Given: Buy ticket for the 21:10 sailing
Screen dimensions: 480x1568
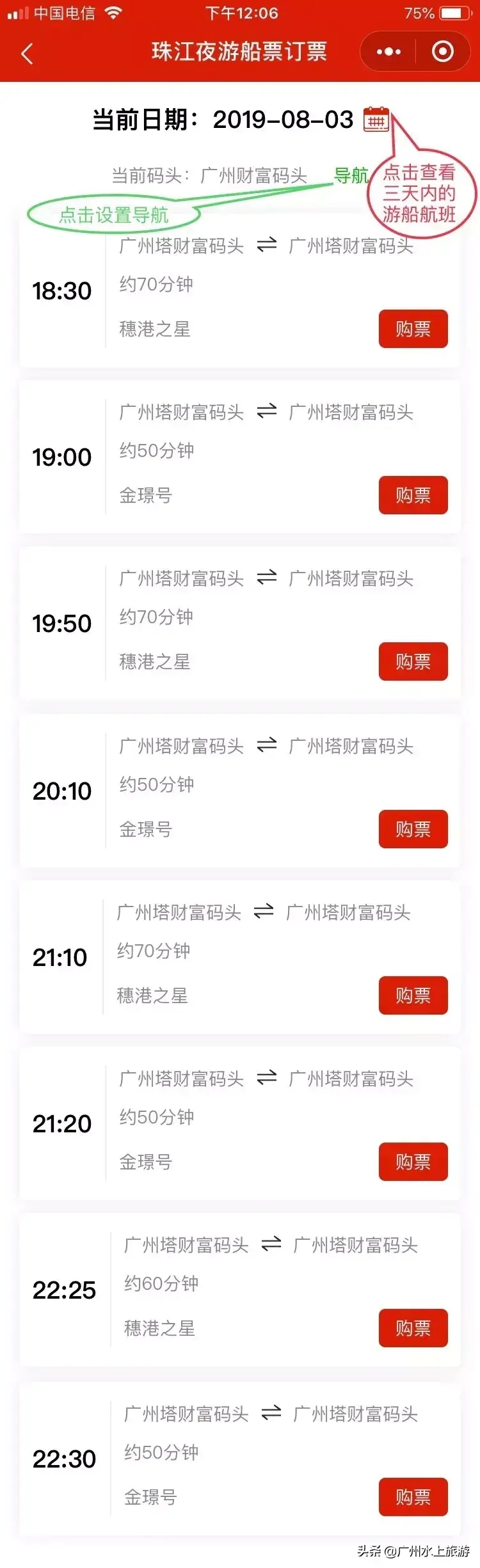Looking at the screenshot, I should click(x=413, y=995).
